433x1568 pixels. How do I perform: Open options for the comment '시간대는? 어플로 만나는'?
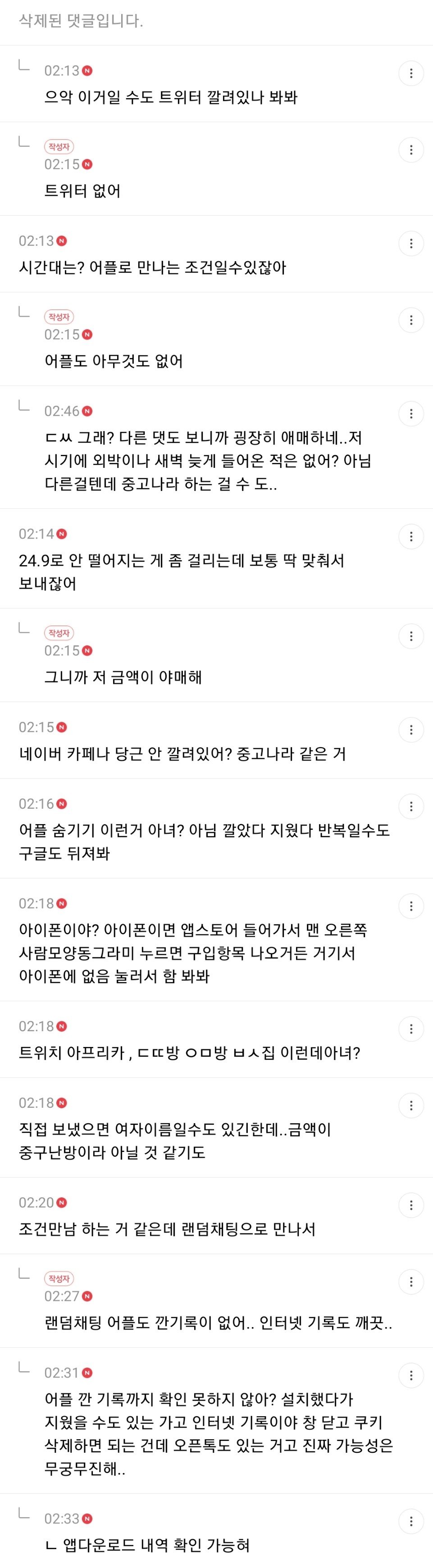[411, 244]
